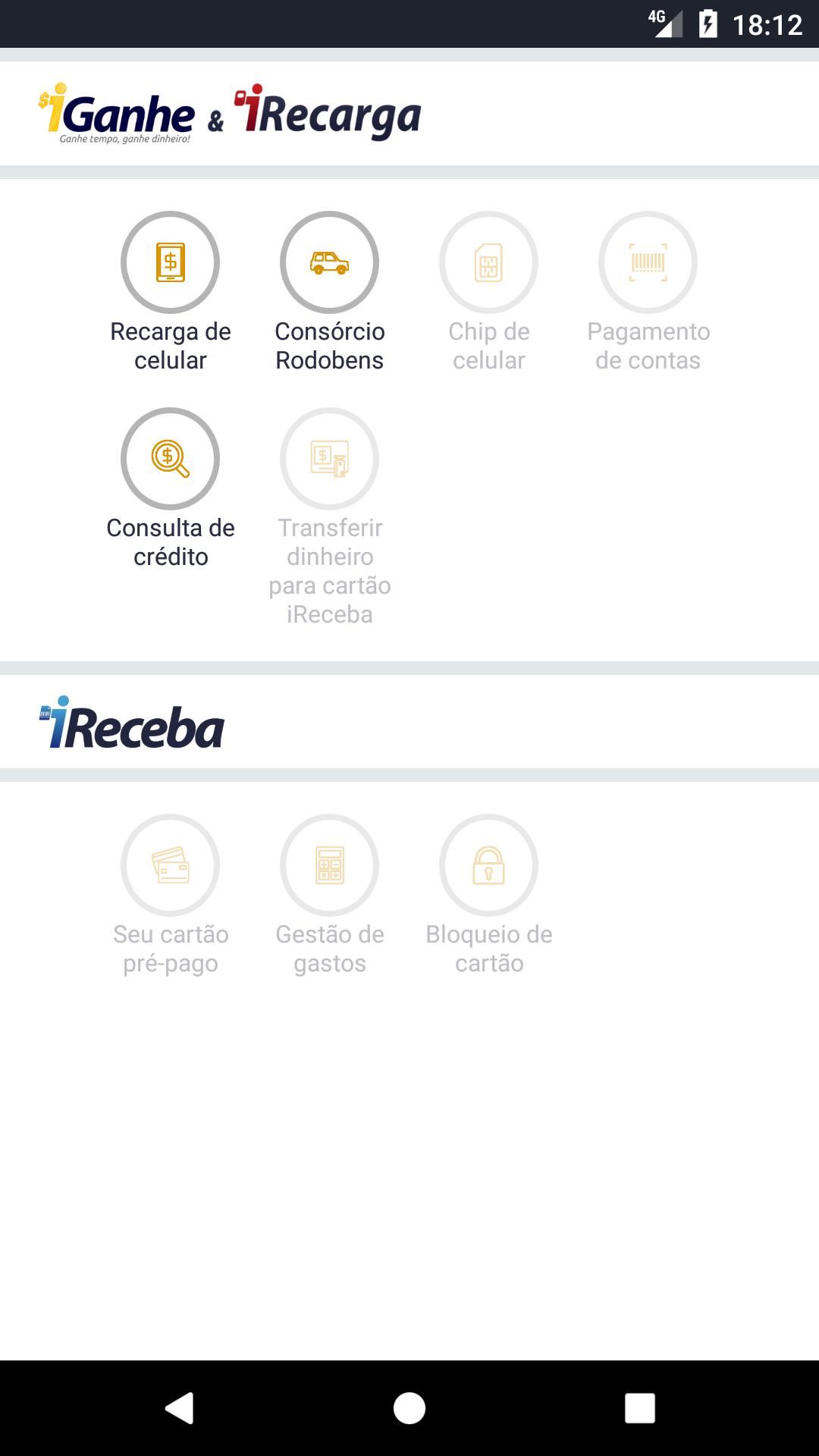
Task: Select the Consórcio Rodobens car icon
Action: click(x=330, y=263)
